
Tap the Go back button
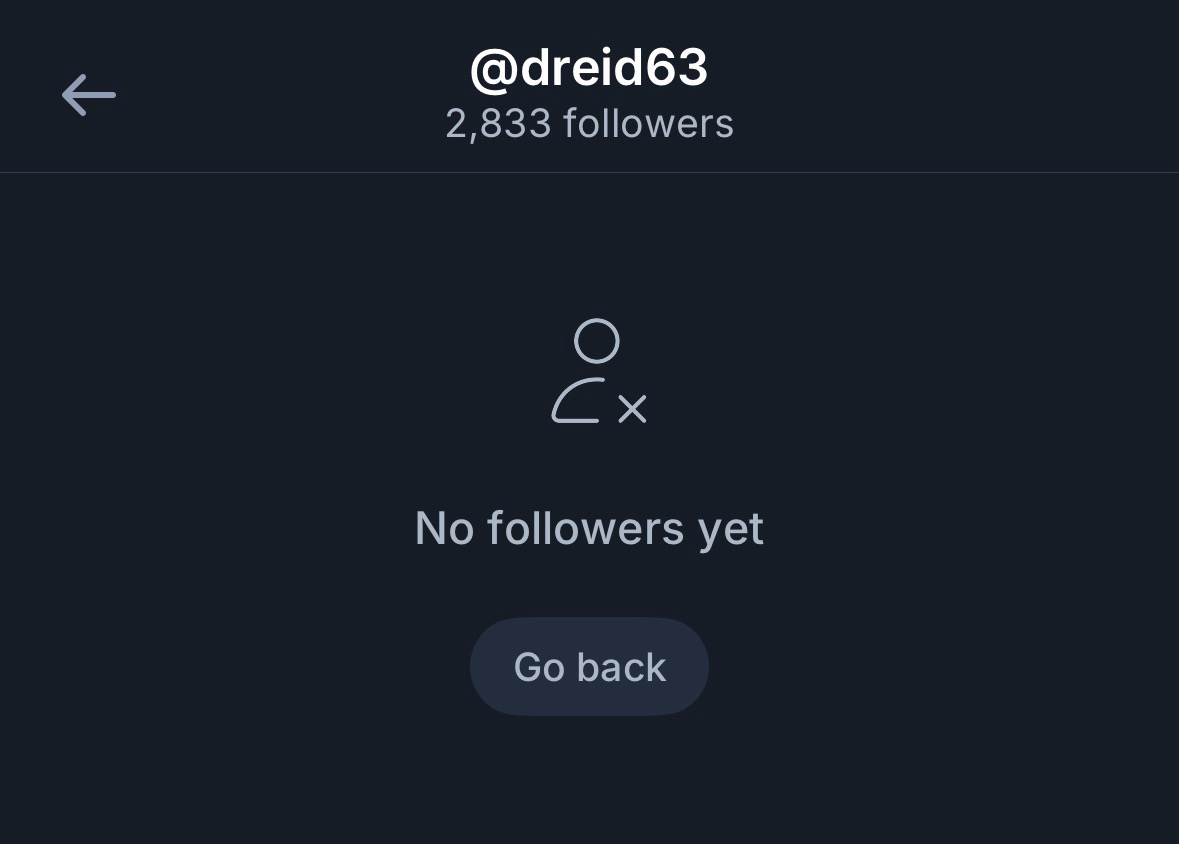pyautogui.click(x=589, y=667)
